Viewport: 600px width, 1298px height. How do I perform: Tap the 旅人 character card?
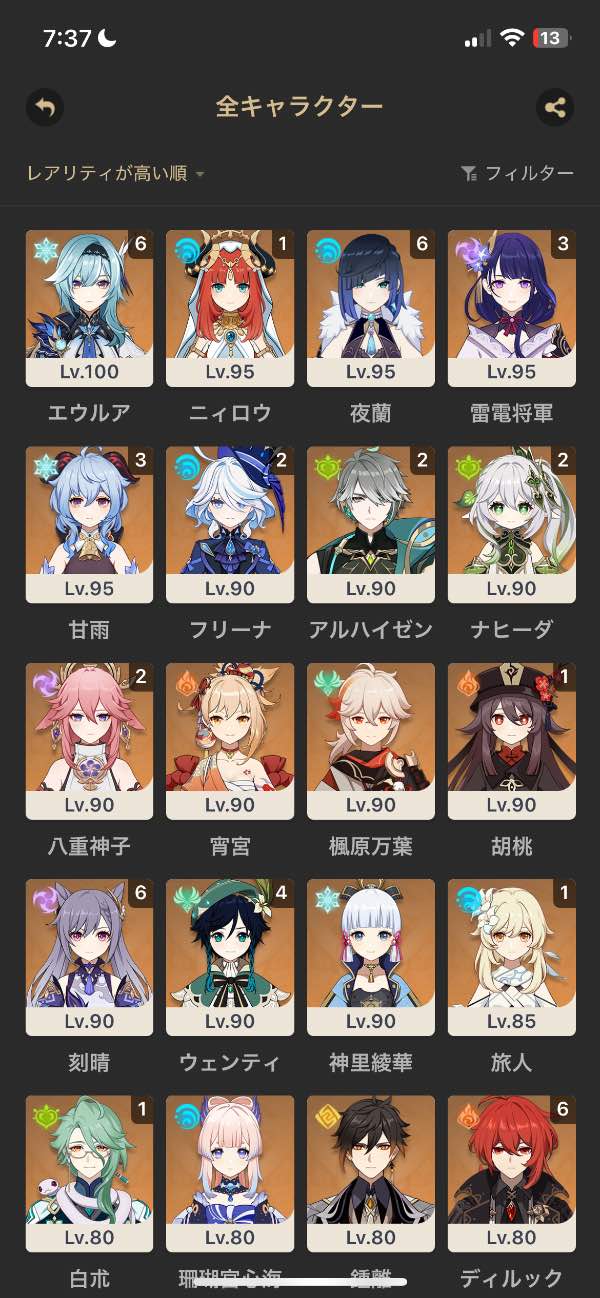[x=512, y=957]
